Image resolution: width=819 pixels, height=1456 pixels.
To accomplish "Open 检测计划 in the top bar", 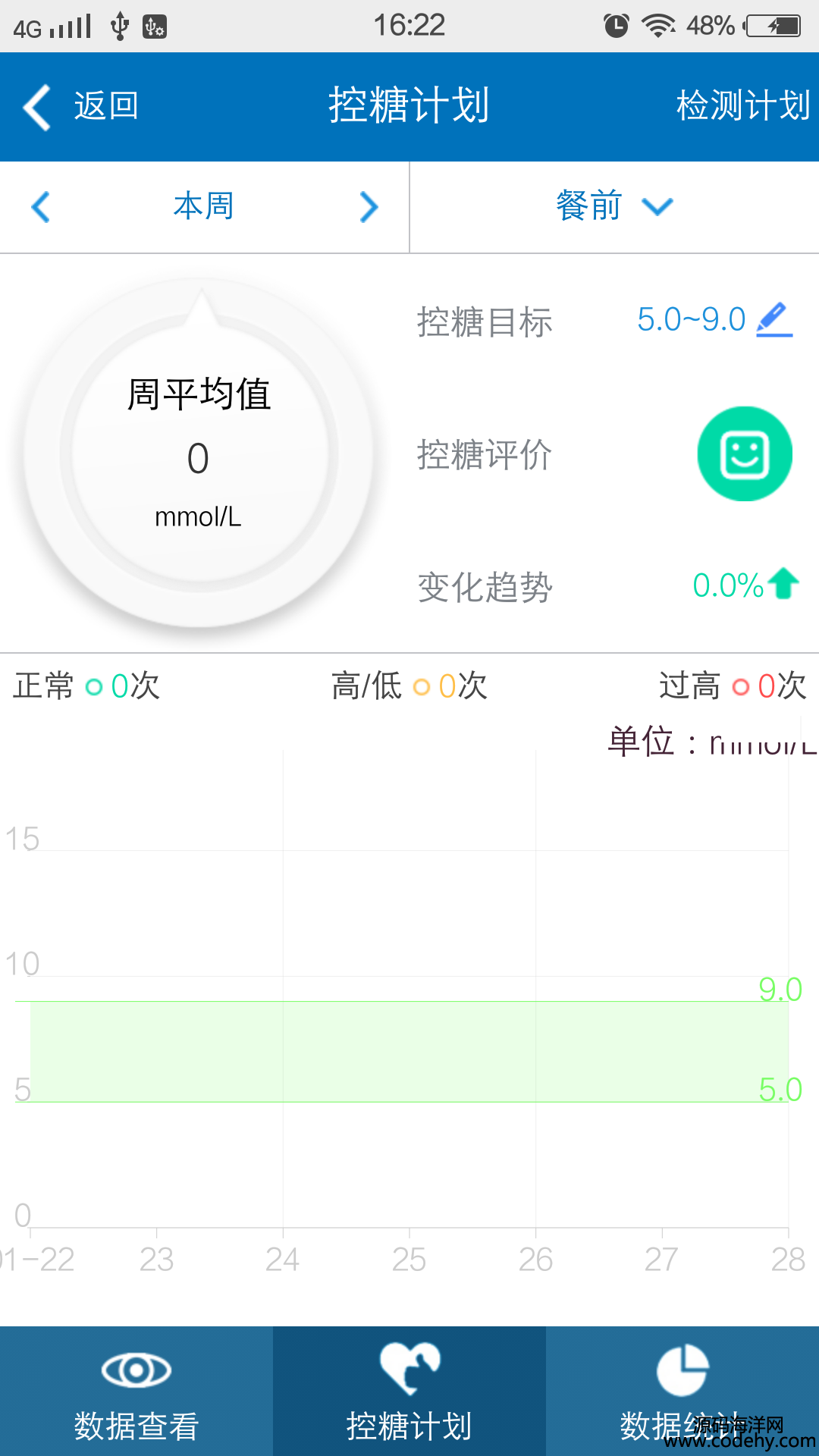I will coord(743,105).
